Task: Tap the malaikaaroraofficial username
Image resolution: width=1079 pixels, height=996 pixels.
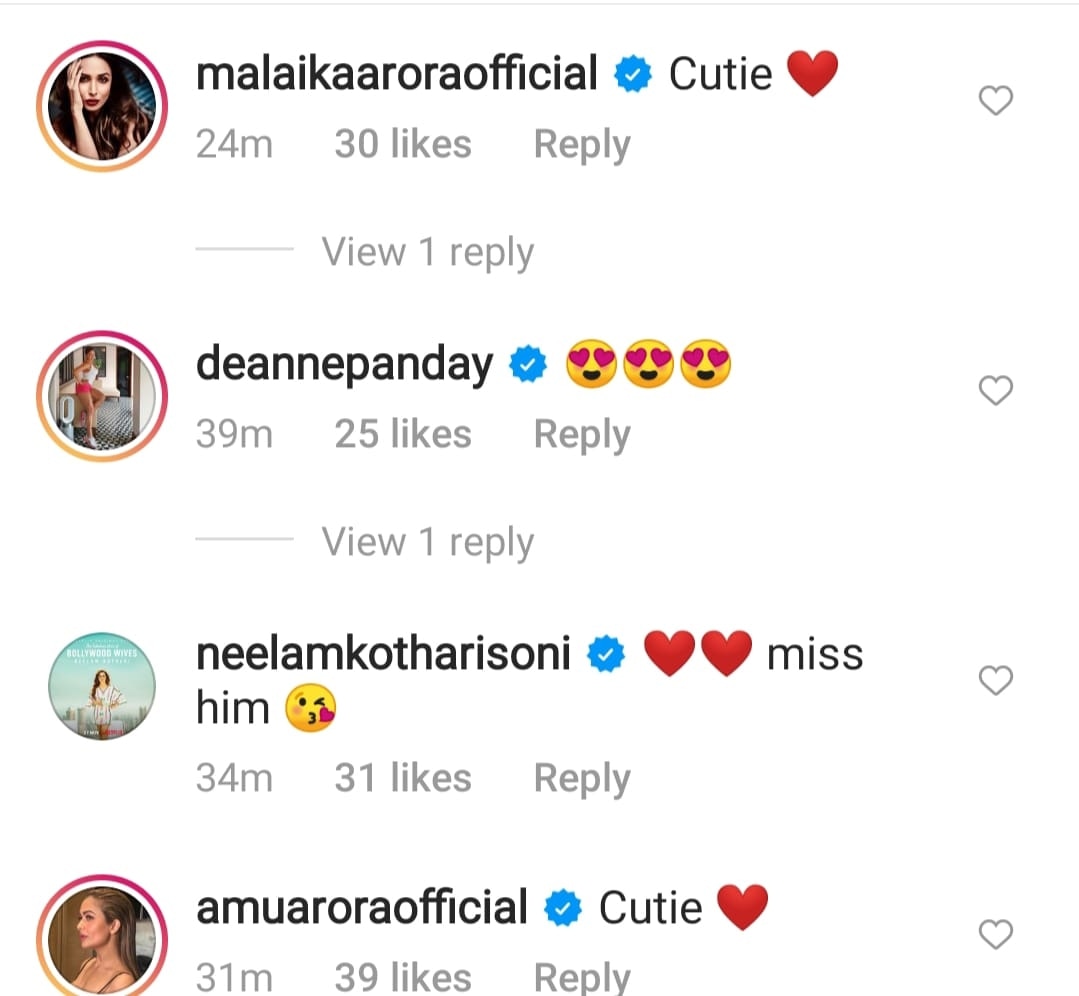Action: point(396,74)
